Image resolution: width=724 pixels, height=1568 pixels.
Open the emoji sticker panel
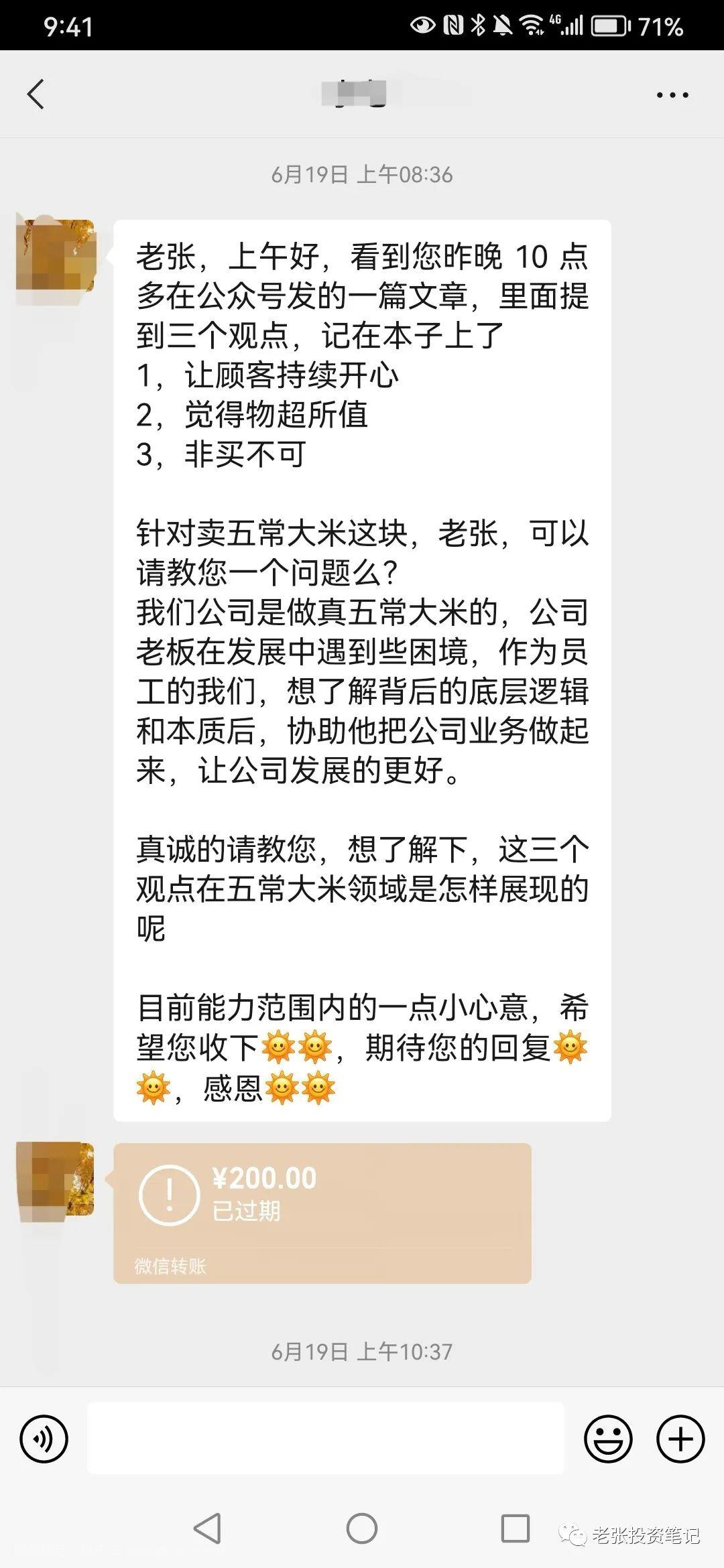[x=608, y=1439]
